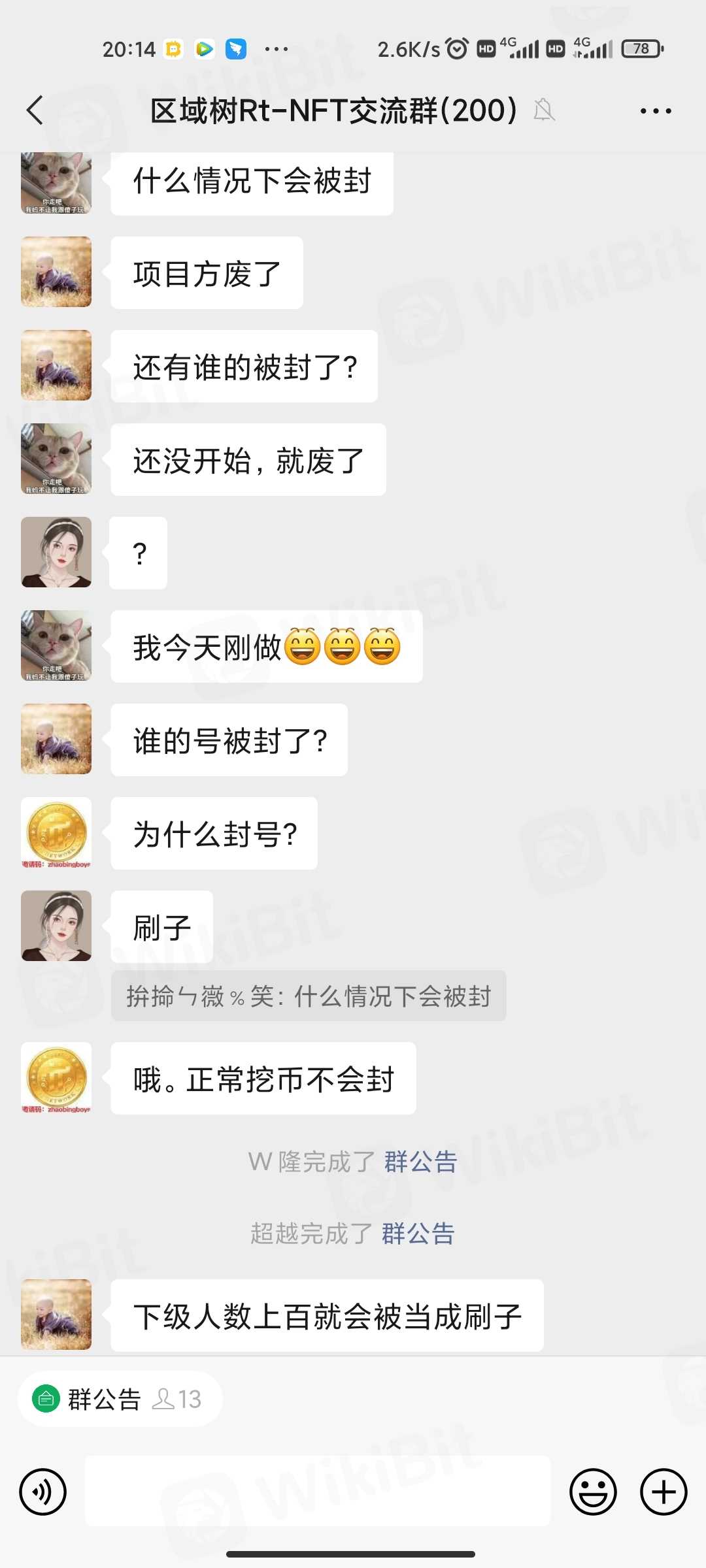706x1568 pixels.
Task: Focus the message text field
Action: click(x=318, y=1492)
